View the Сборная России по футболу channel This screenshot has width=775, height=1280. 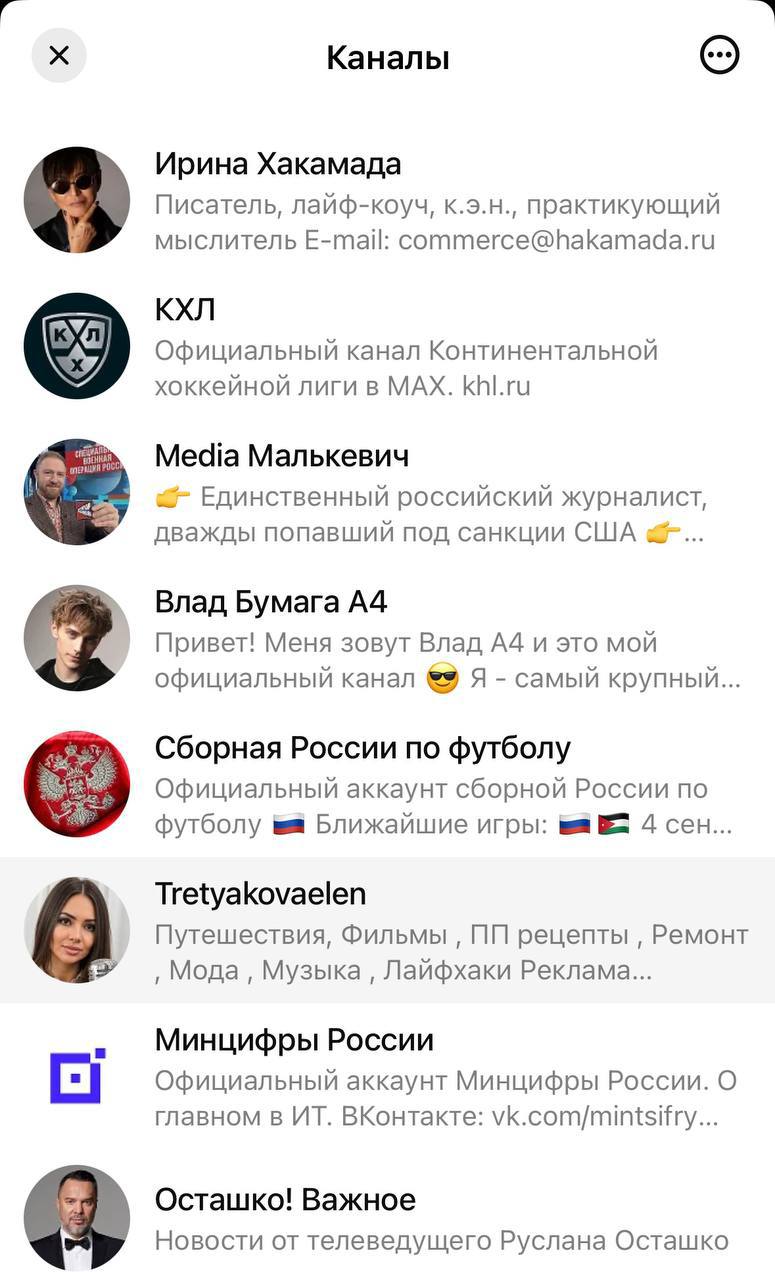coord(387,784)
